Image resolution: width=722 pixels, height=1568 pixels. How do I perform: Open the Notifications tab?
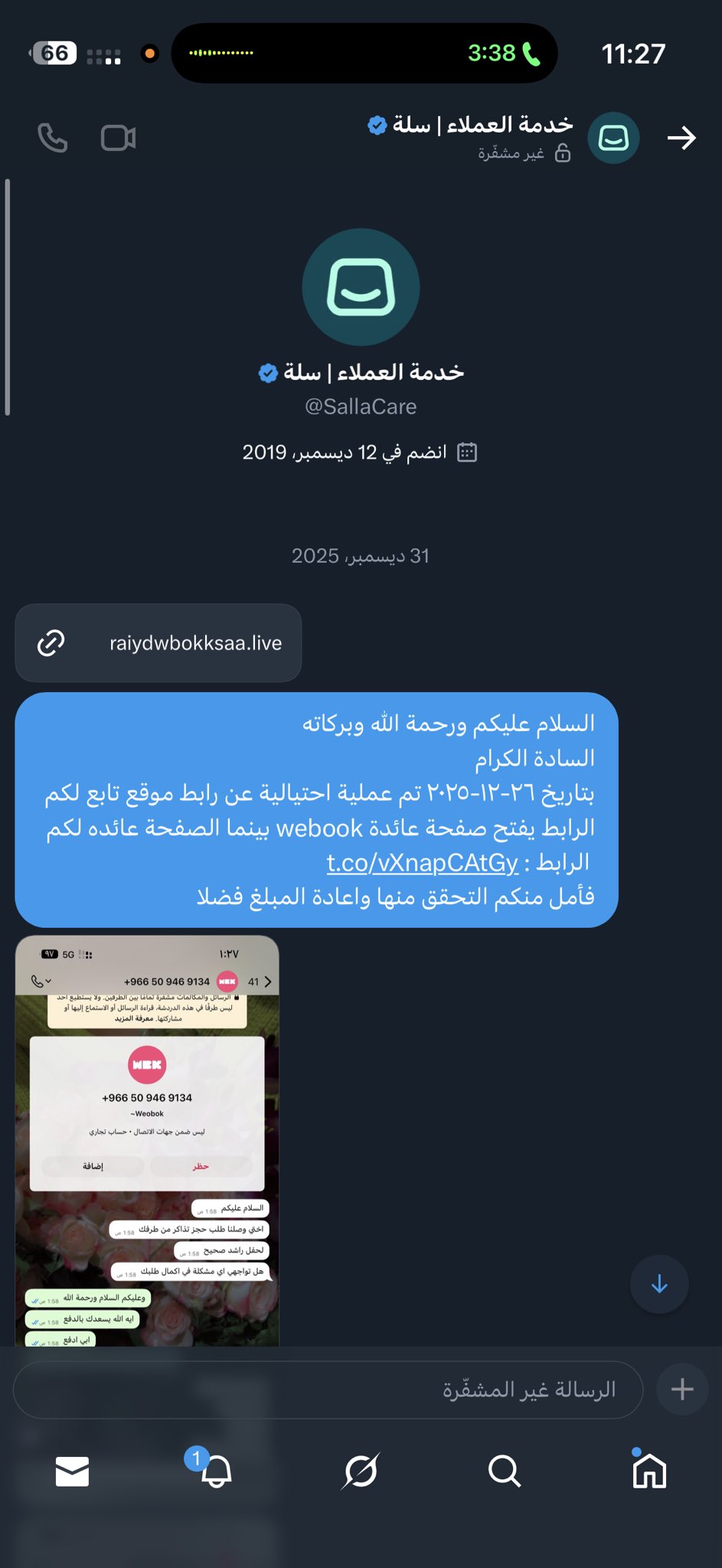point(216,1471)
